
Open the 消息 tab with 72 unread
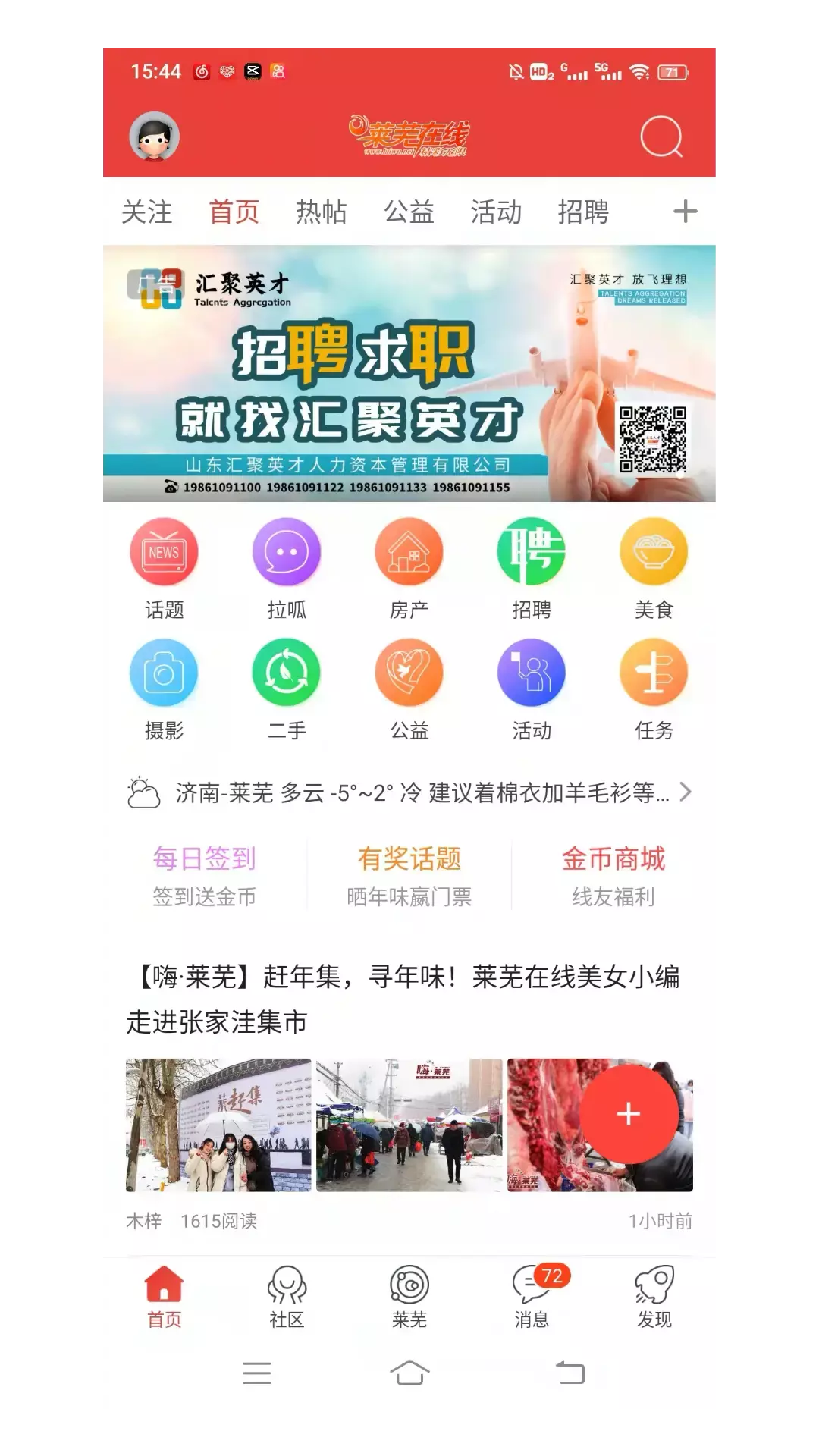coord(532,1297)
